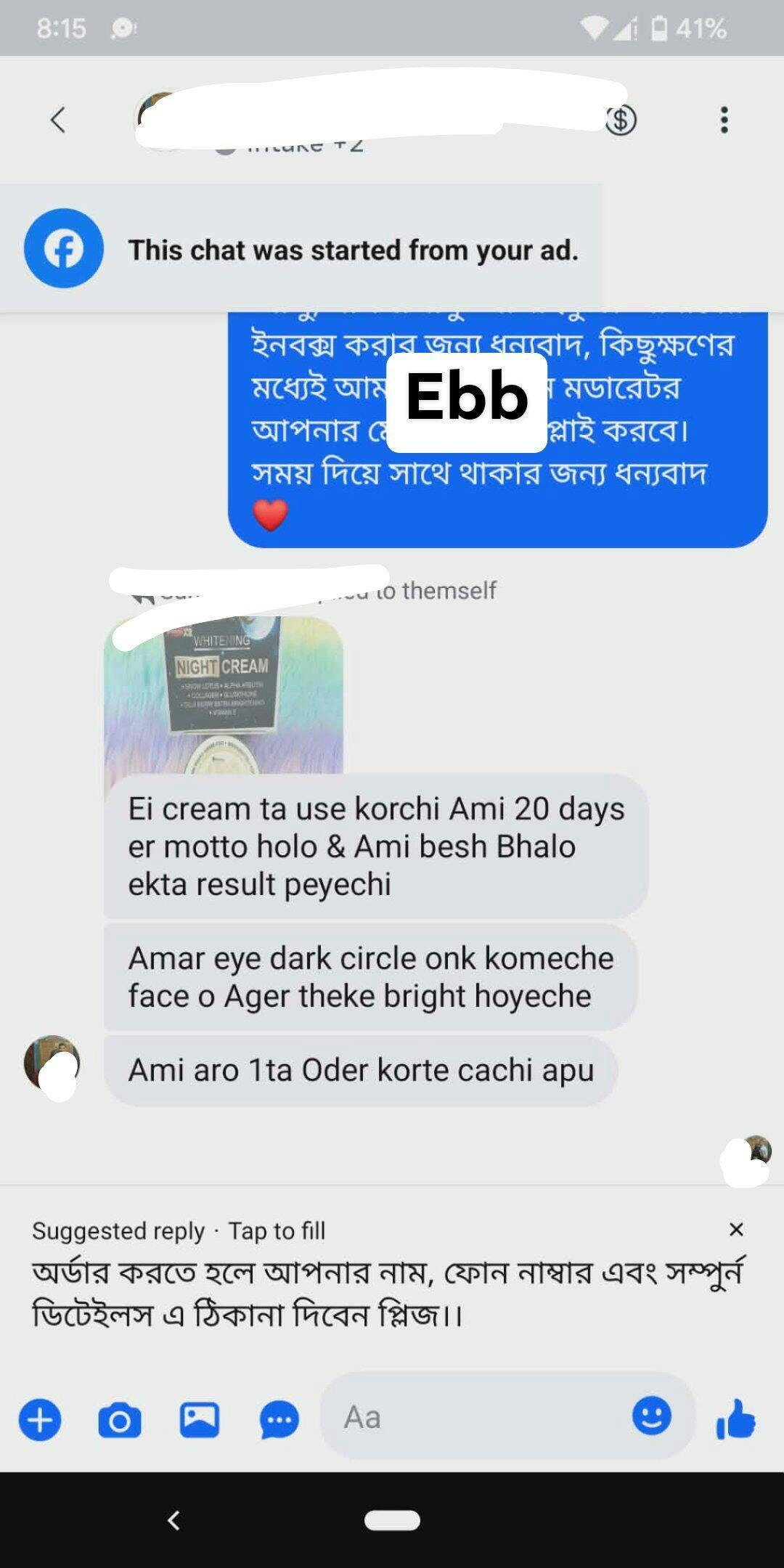Focus the Aa message field

point(472,1417)
